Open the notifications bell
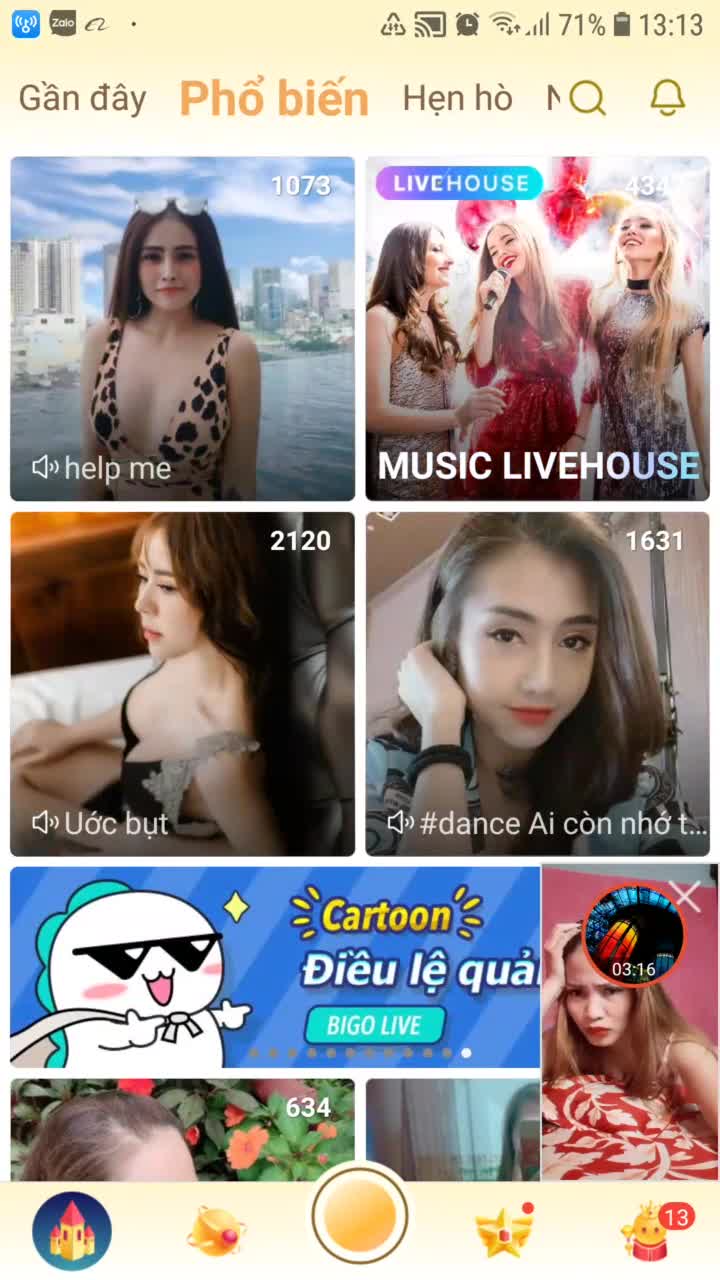This screenshot has width=720, height=1280. (x=668, y=98)
